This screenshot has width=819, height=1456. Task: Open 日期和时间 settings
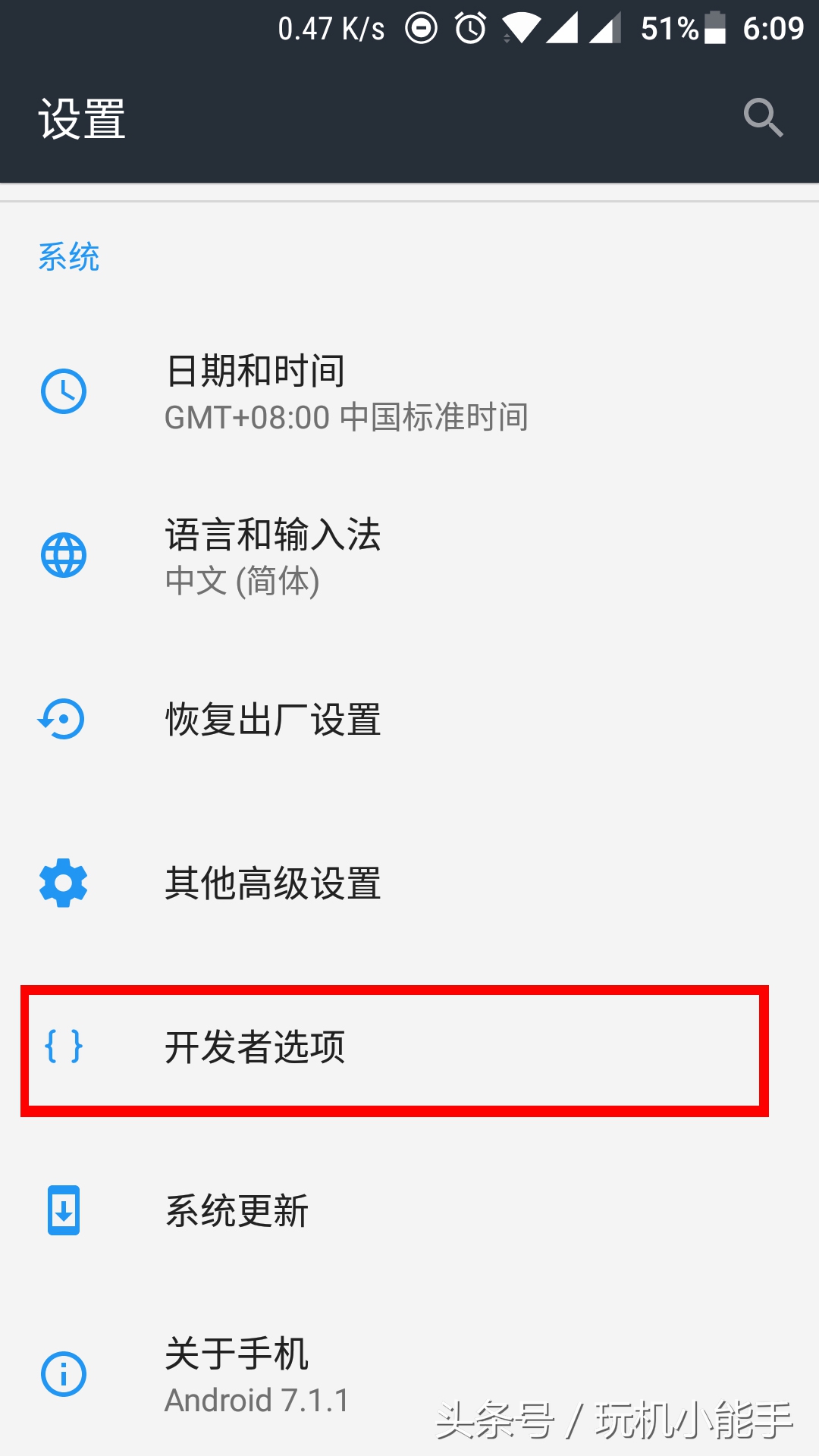point(346,392)
